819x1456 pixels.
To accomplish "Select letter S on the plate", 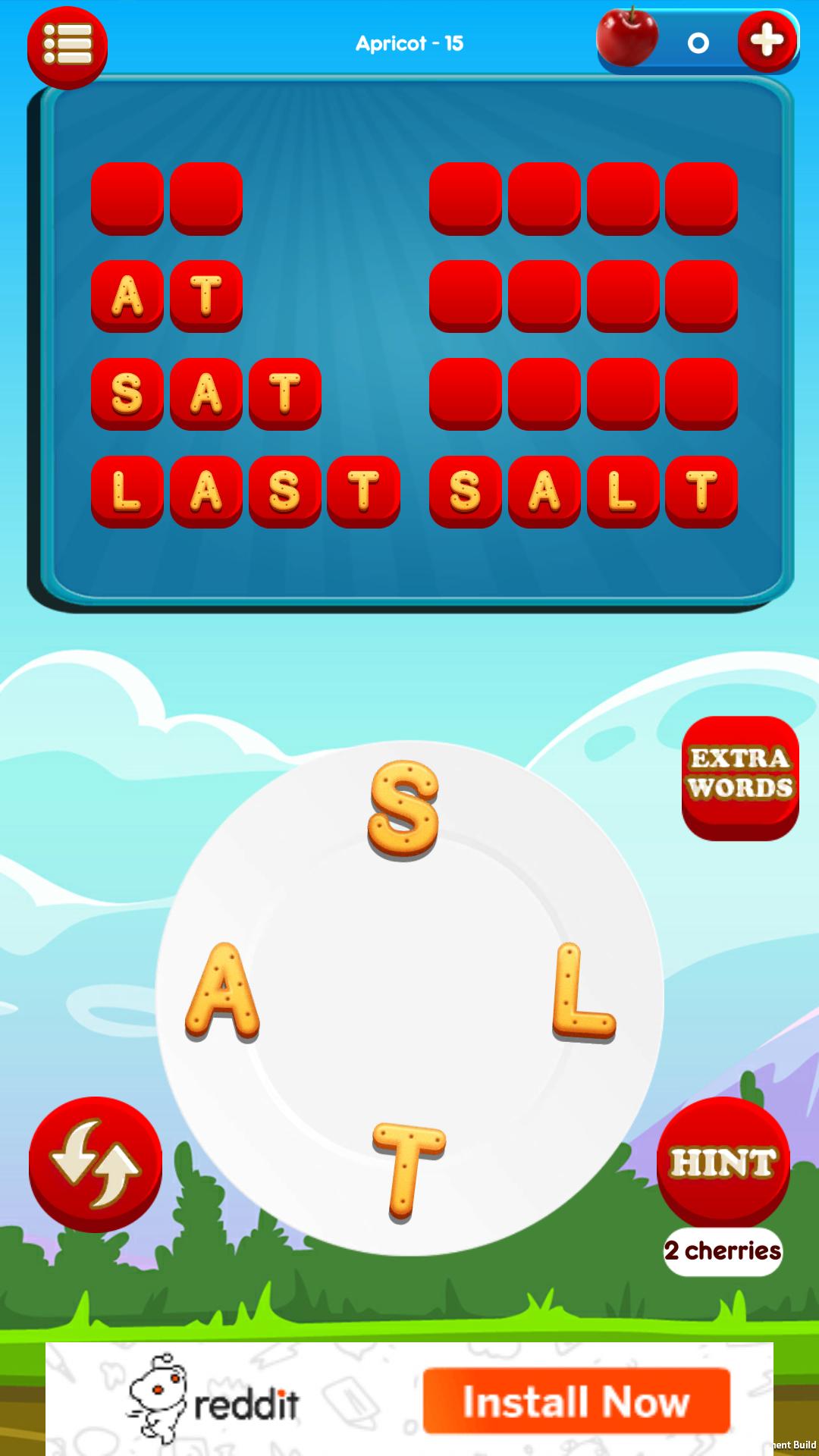I will [x=403, y=810].
